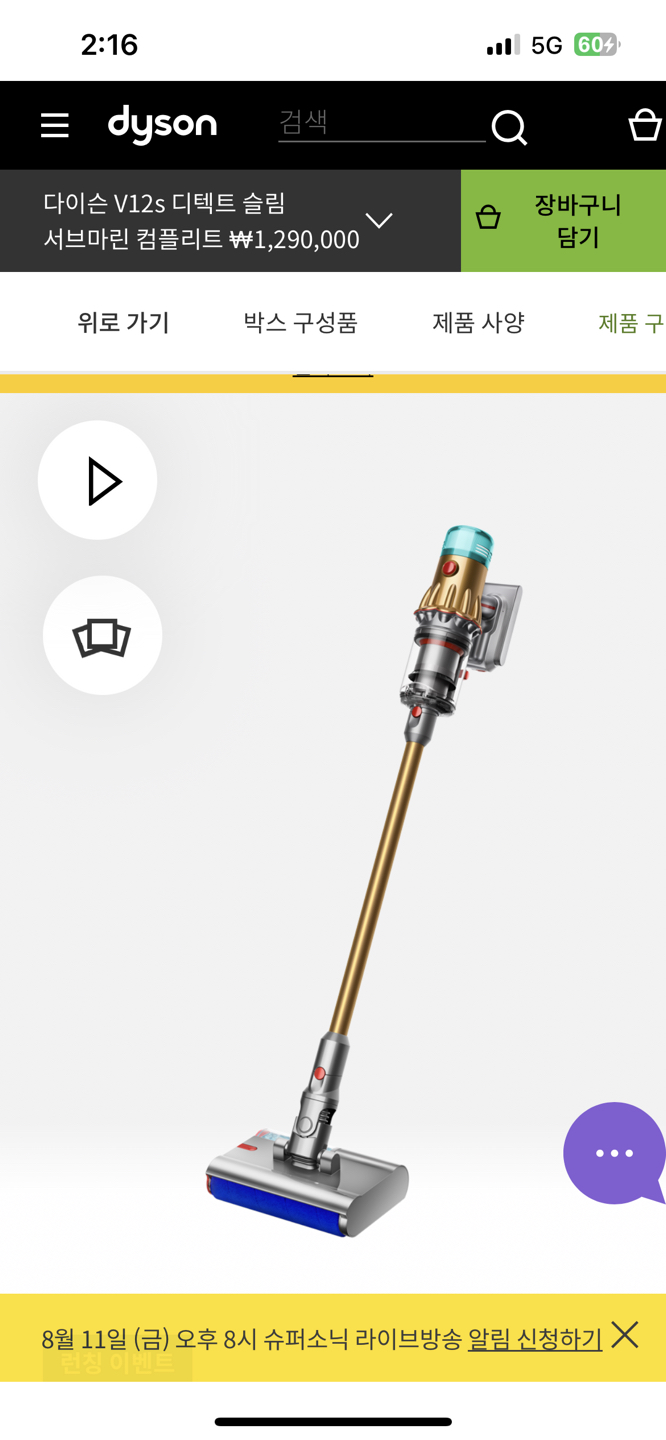Tap the Dyson logo to go home
Viewport: 666px width, 1440px height.
pyautogui.click(x=162, y=124)
